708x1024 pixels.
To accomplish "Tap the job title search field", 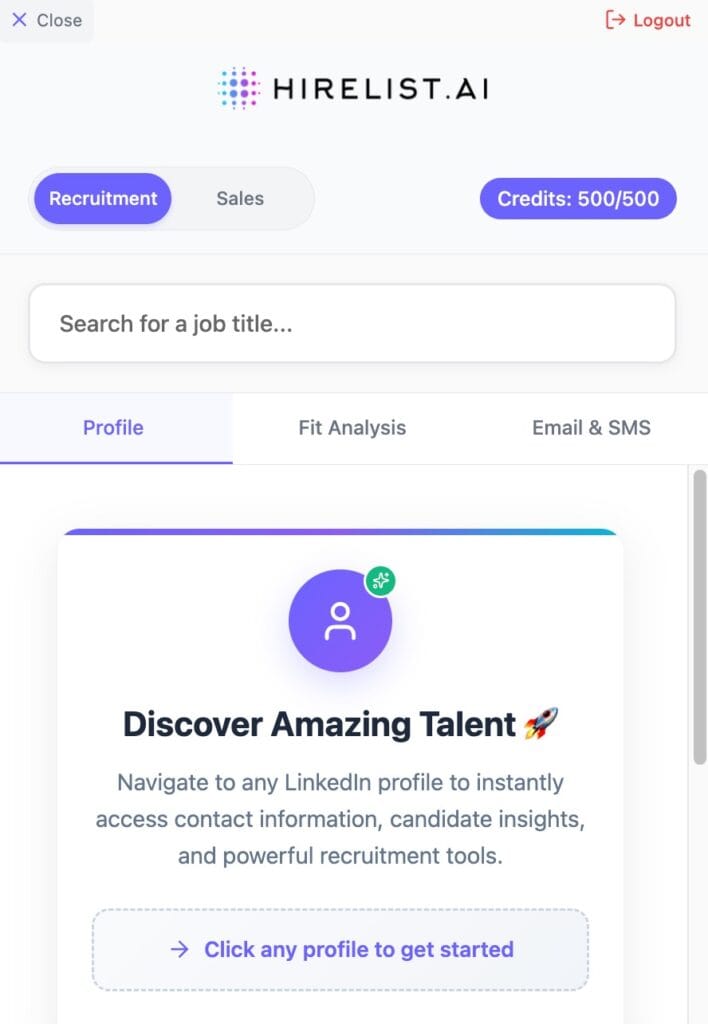I will click(x=352, y=324).
